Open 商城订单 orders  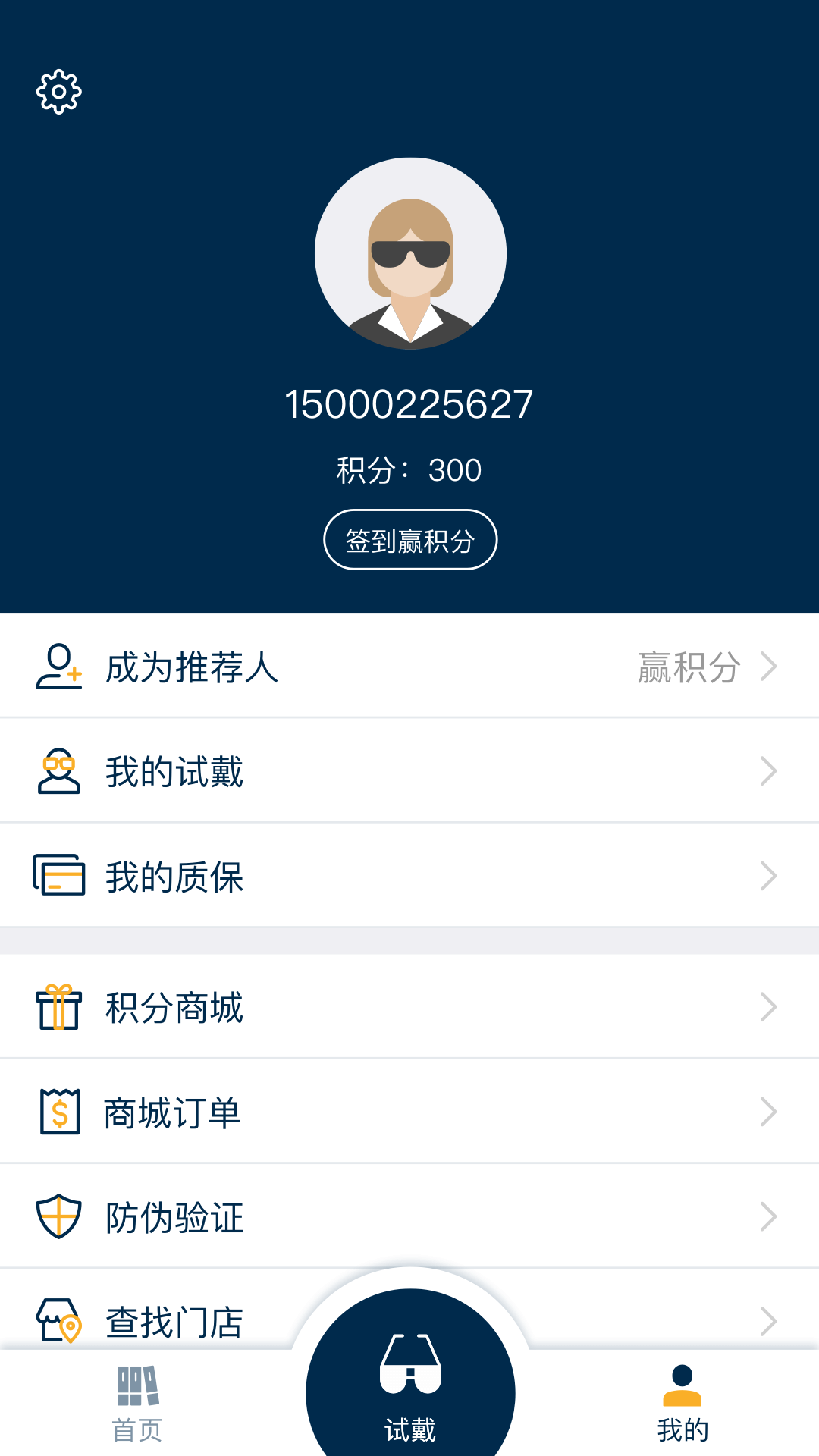(409, 1112)
